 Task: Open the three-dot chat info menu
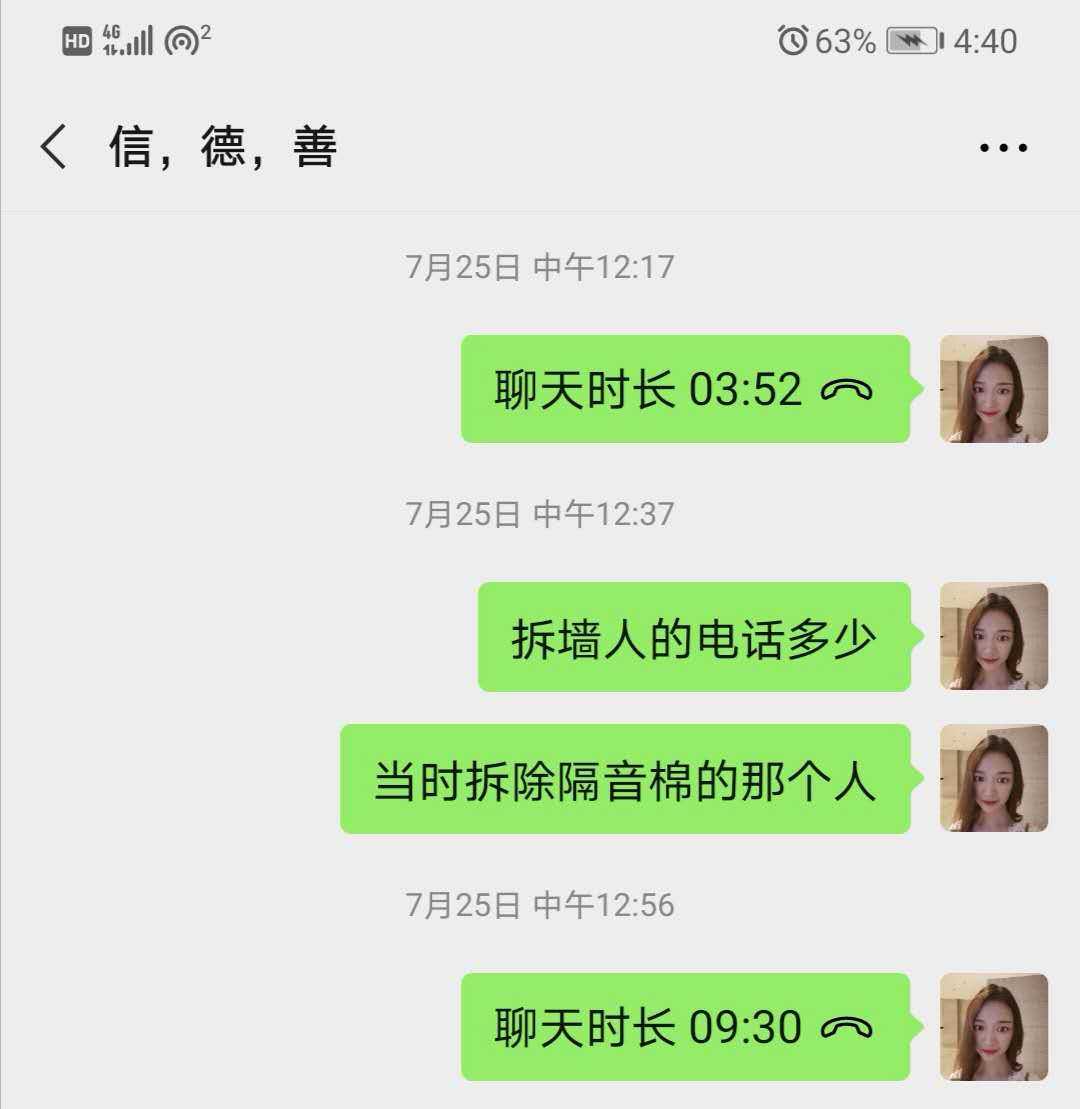[1003, 148]
